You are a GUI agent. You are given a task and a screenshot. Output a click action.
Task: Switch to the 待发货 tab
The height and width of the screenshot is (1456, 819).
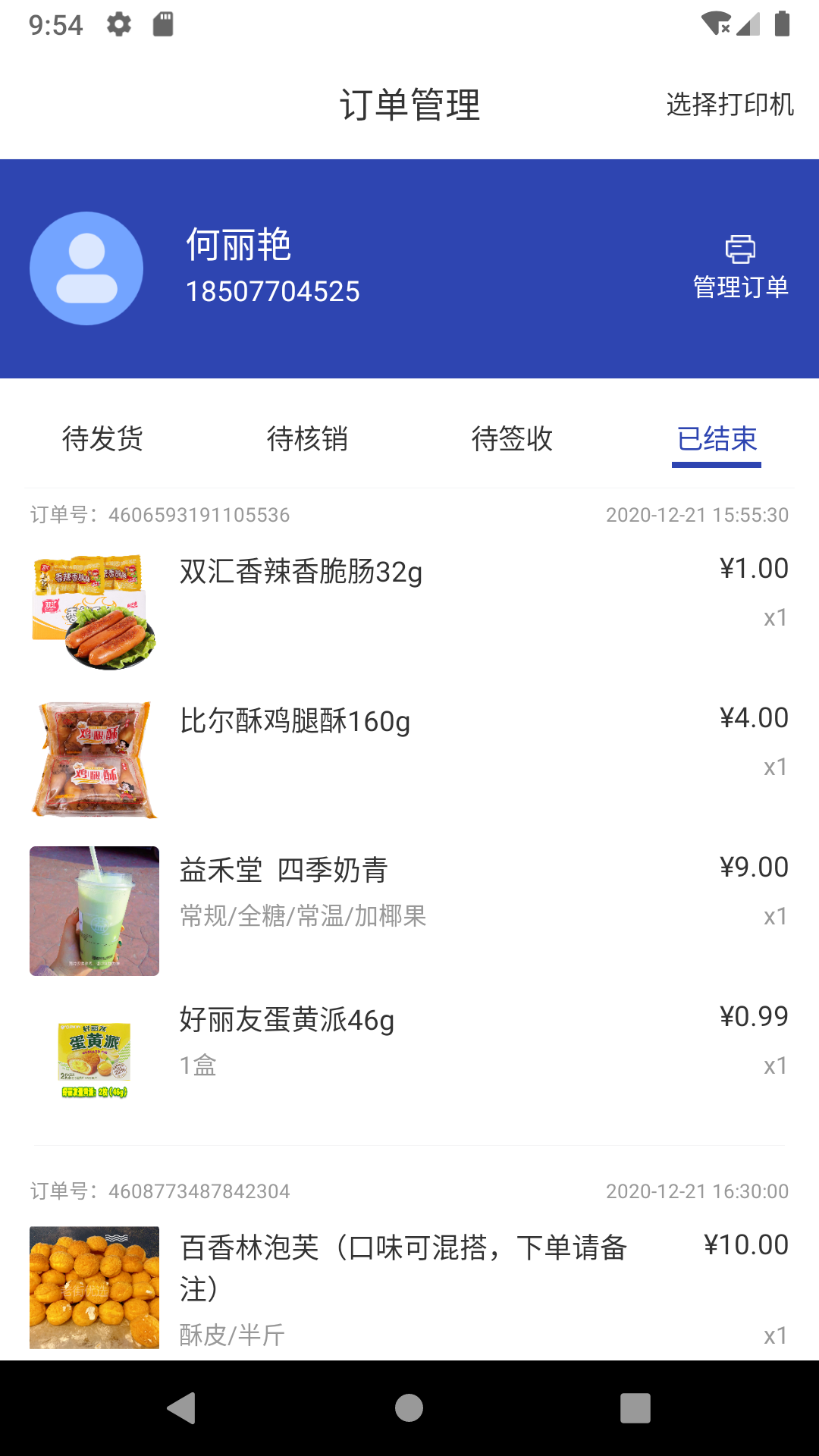[x=102, y=439]
